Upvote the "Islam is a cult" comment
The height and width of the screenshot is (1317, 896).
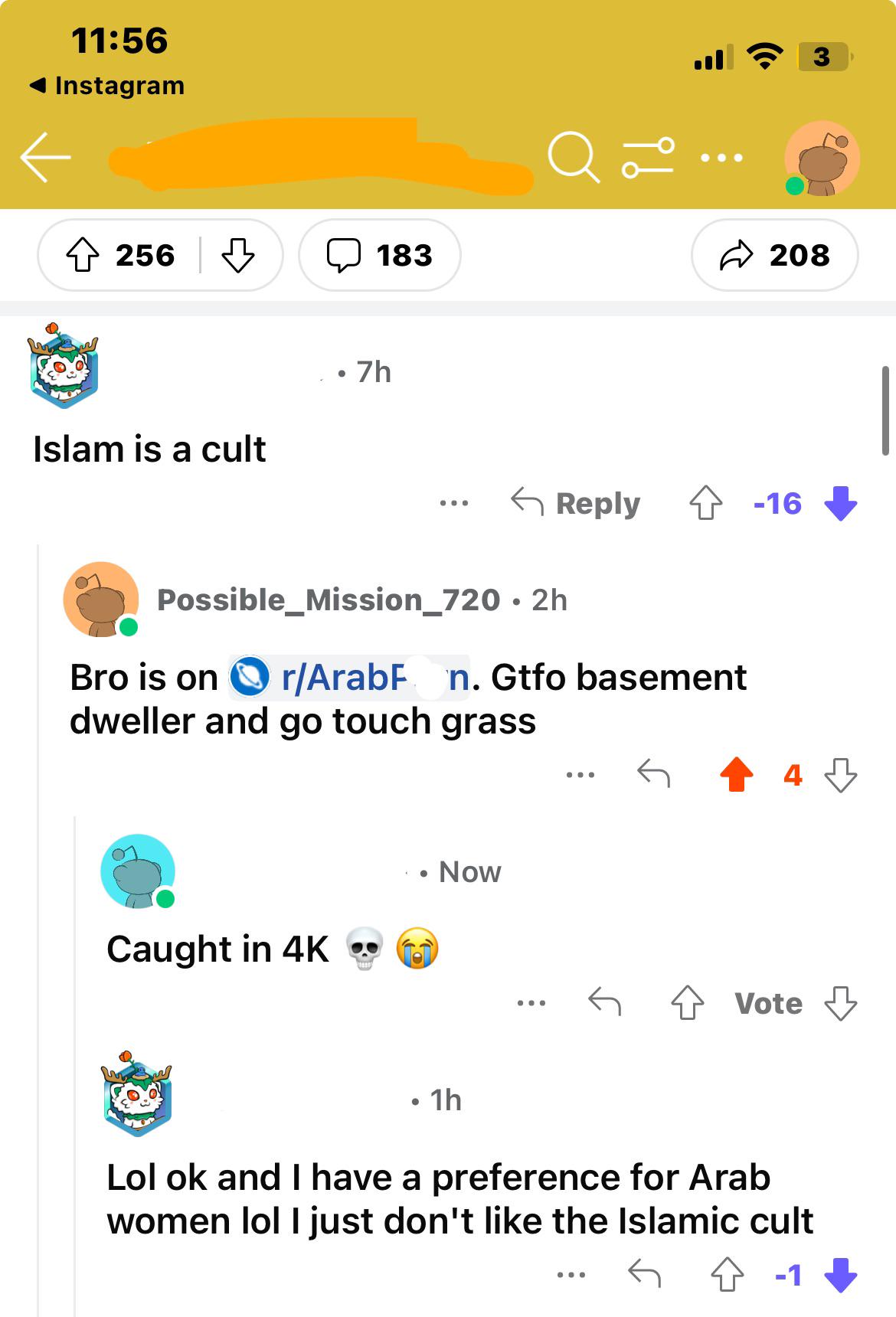coord(705,503)
